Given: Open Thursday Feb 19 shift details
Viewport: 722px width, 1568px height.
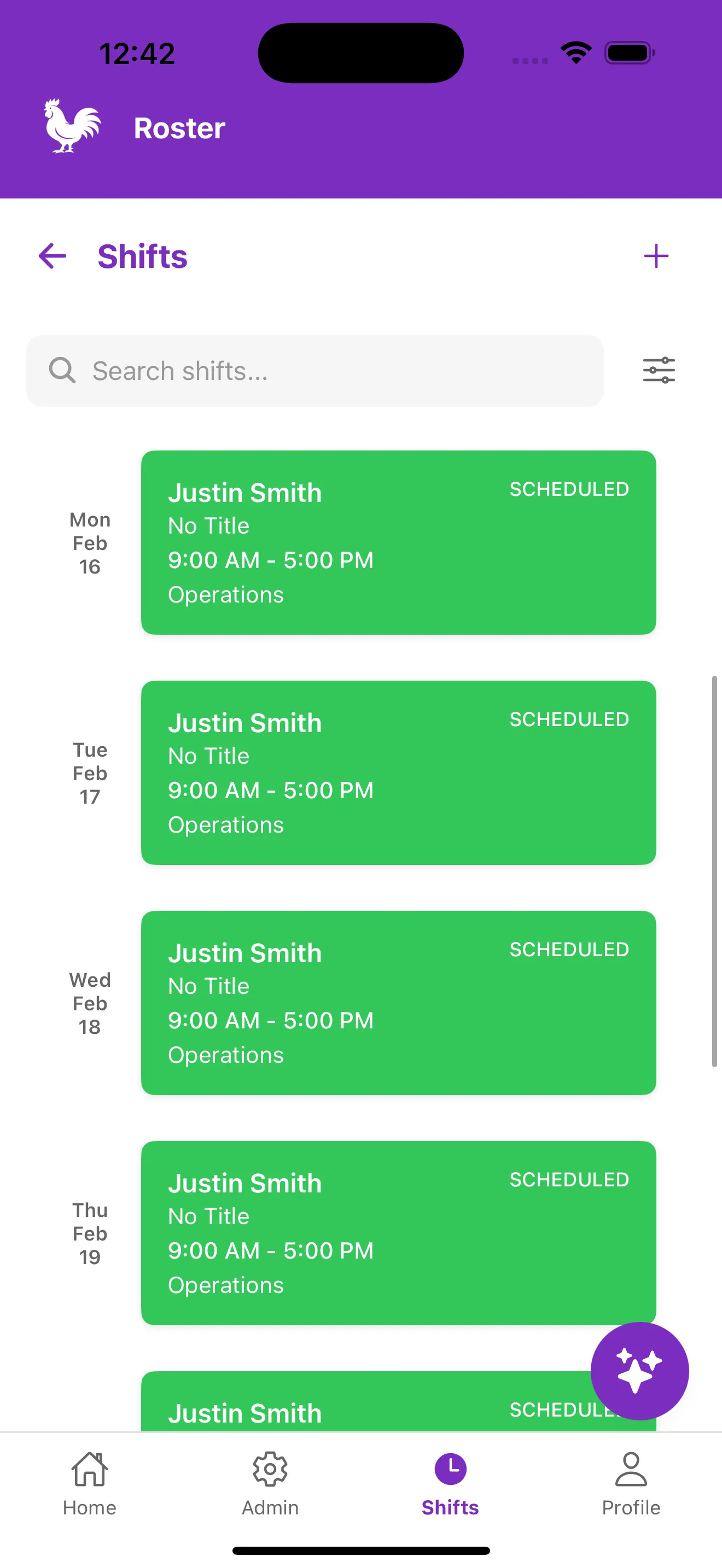Looking at the screenshot, I should tap(398, 1232).
